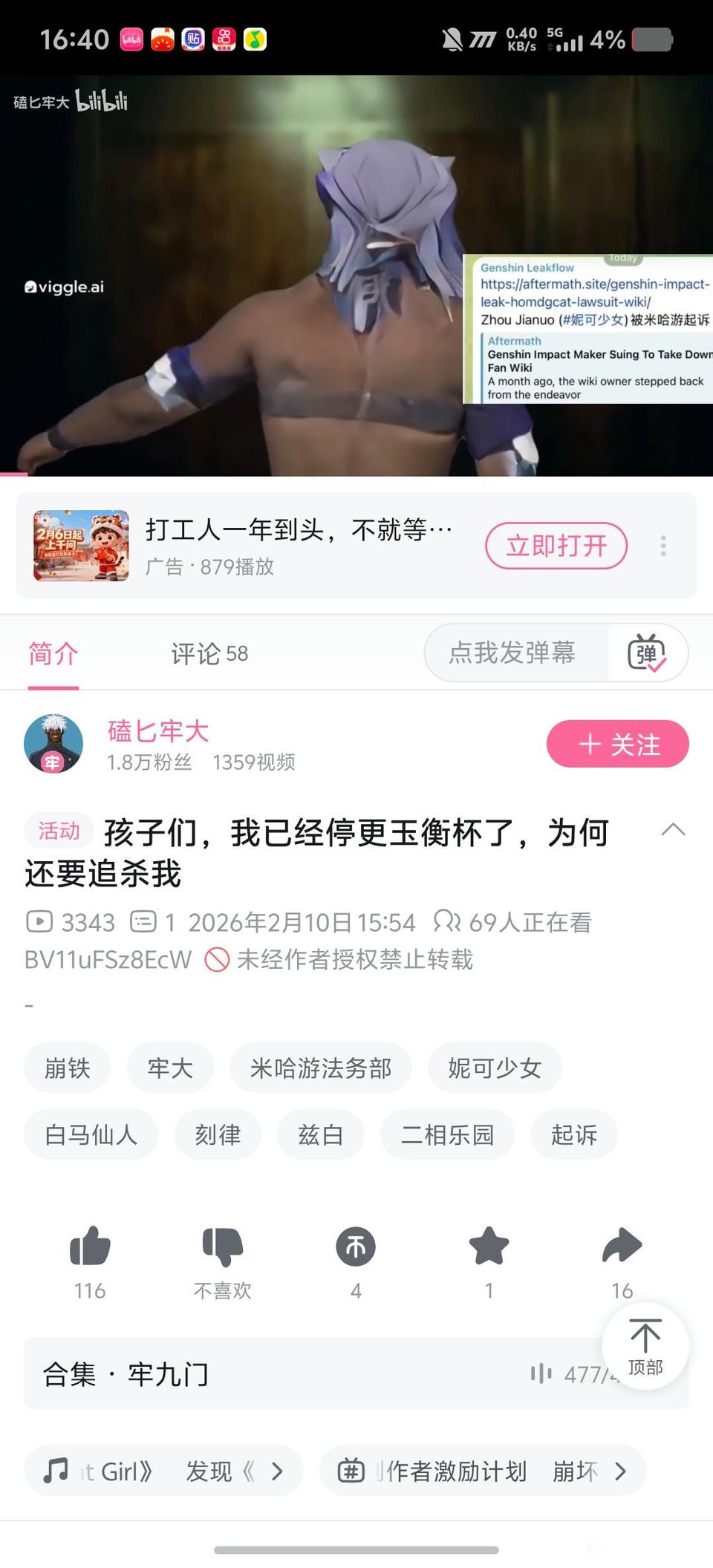
Task: Choose the 二相乐园 tag chip
Action: pos(447,1134)
